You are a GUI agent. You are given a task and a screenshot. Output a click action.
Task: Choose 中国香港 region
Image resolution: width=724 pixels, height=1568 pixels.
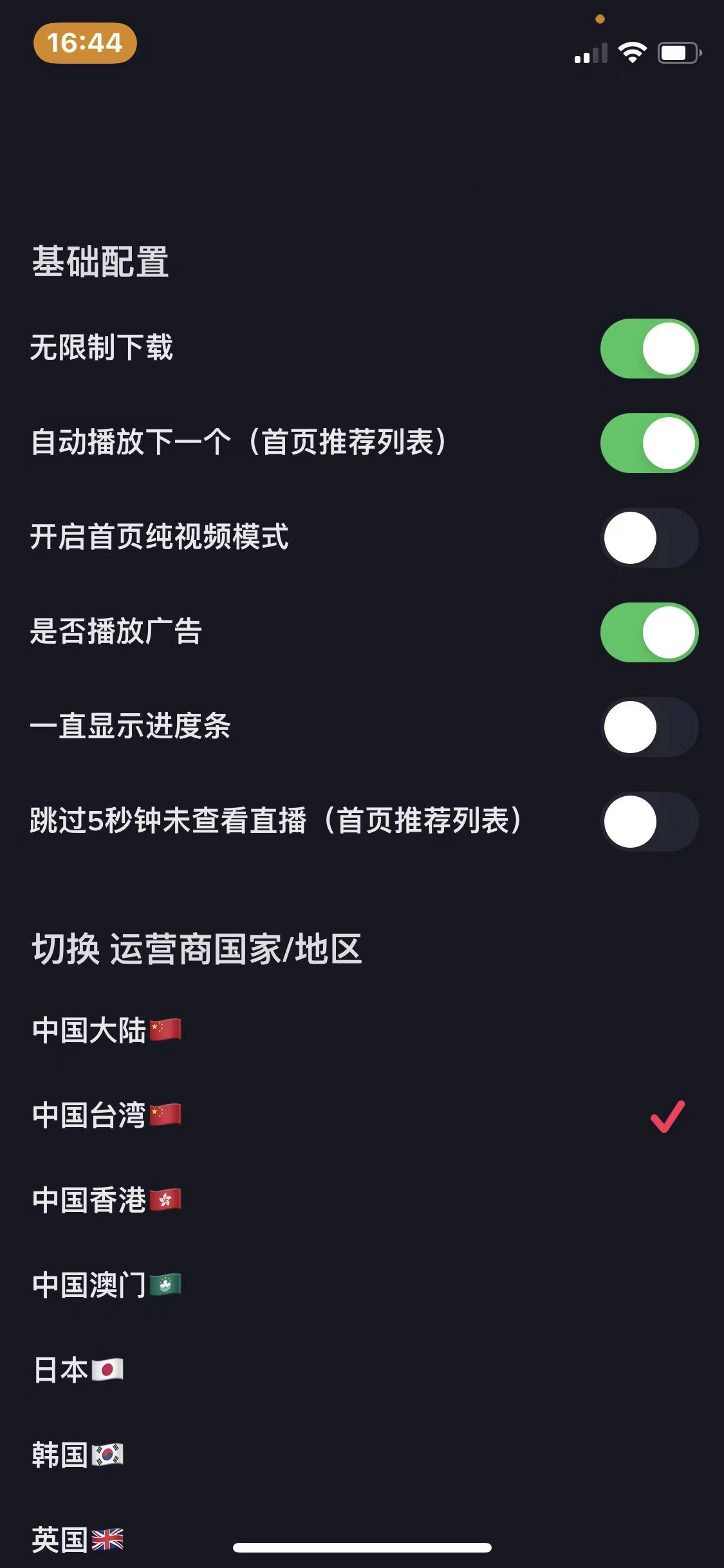[x=362, y=1200]
